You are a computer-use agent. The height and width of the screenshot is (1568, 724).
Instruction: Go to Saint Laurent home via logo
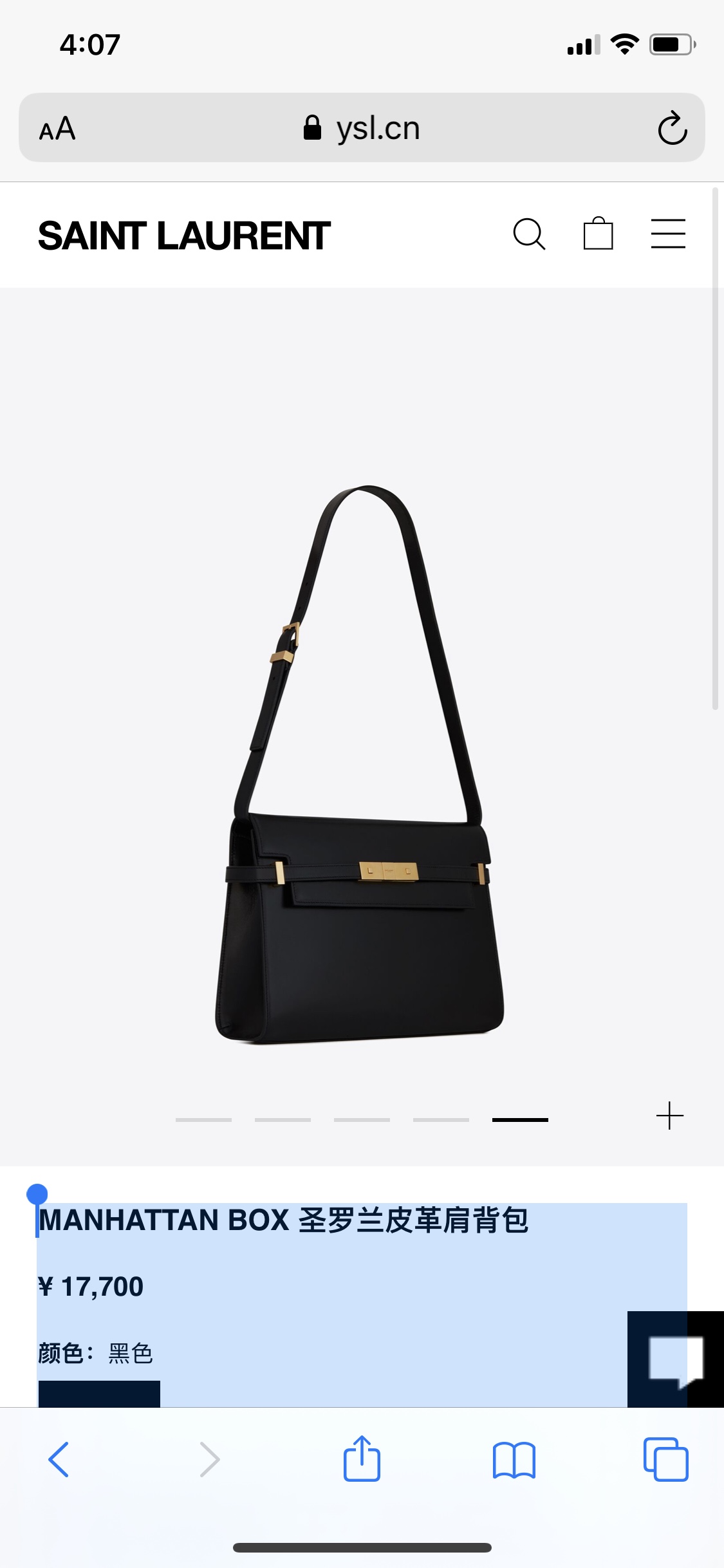tap(184, 236)
